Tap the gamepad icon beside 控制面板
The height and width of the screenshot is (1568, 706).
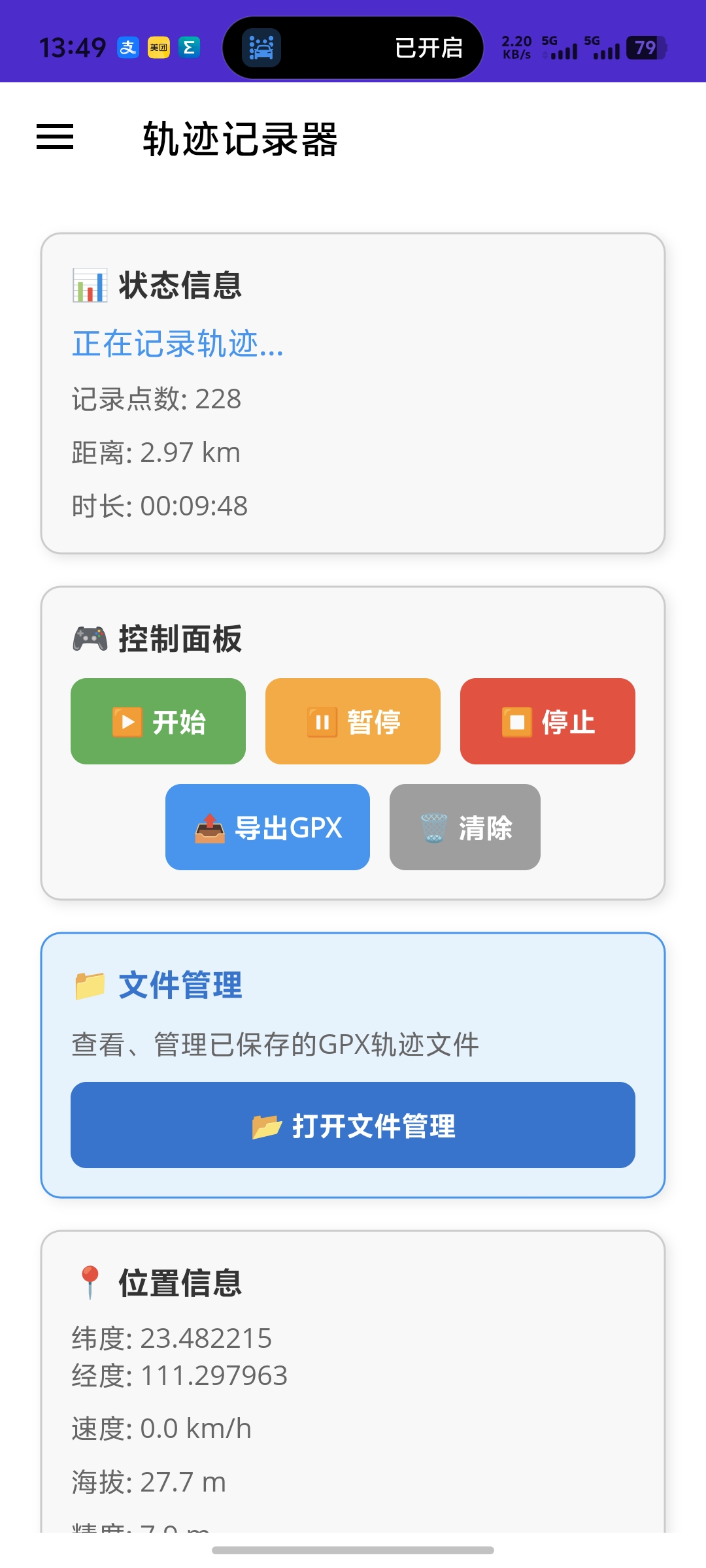(90, 639)
